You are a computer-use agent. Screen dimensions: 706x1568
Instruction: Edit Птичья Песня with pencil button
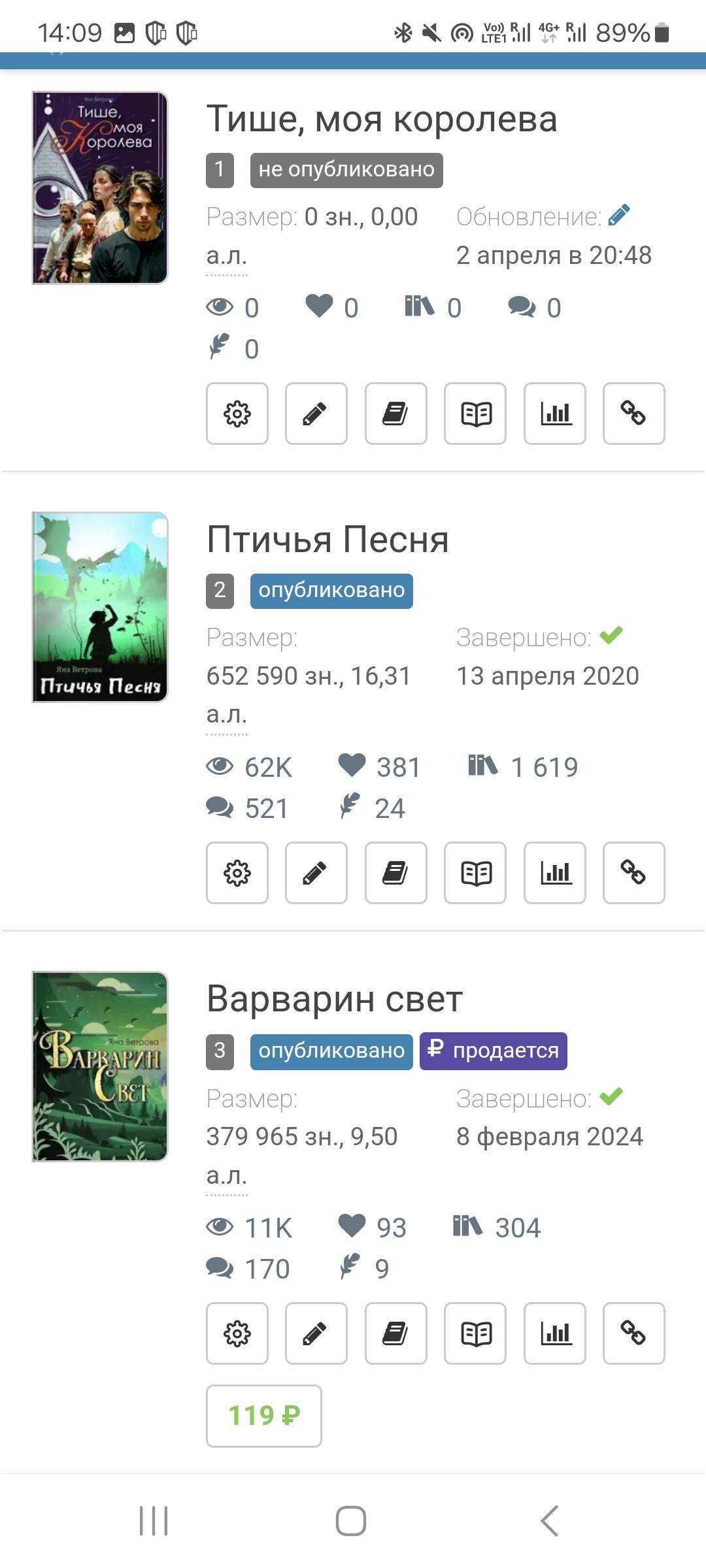click(316, 873)
